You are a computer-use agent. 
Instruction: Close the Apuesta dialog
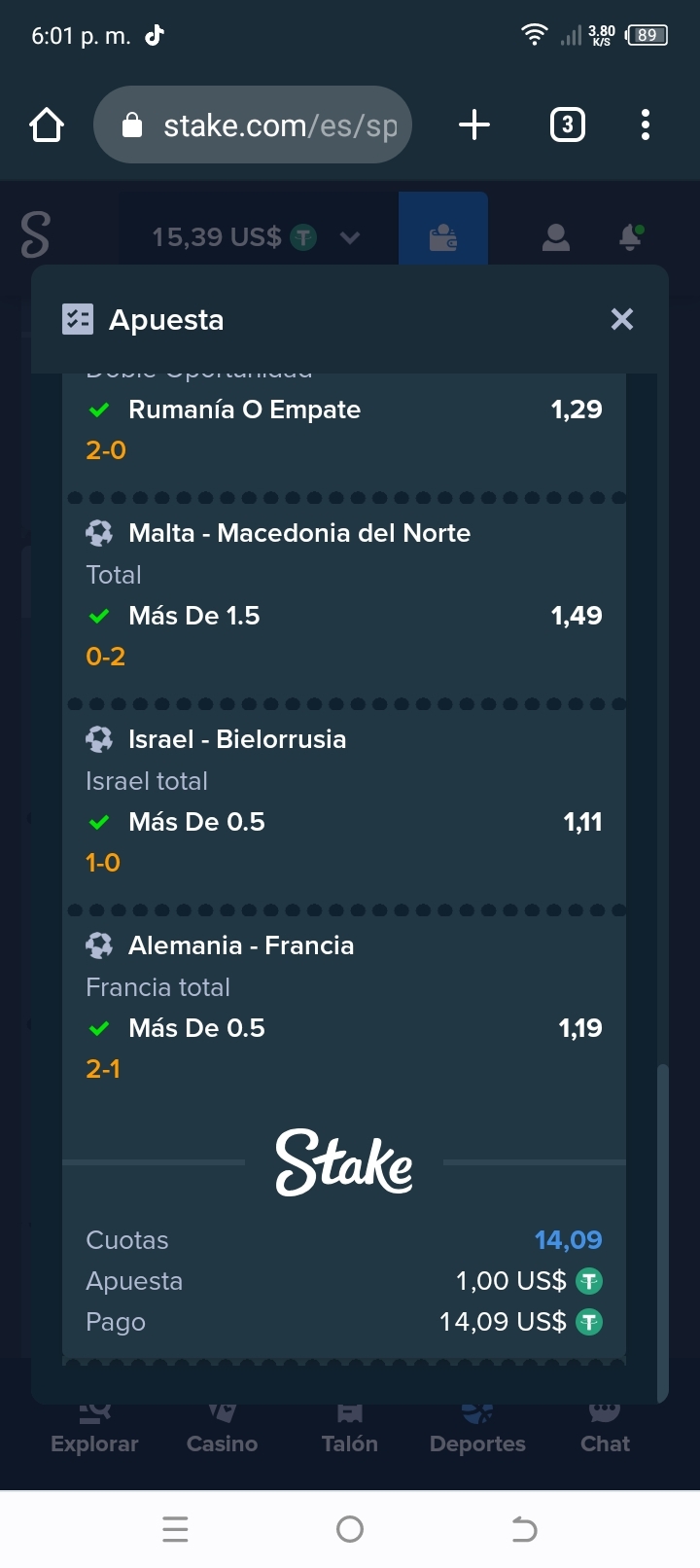(622, 319)
